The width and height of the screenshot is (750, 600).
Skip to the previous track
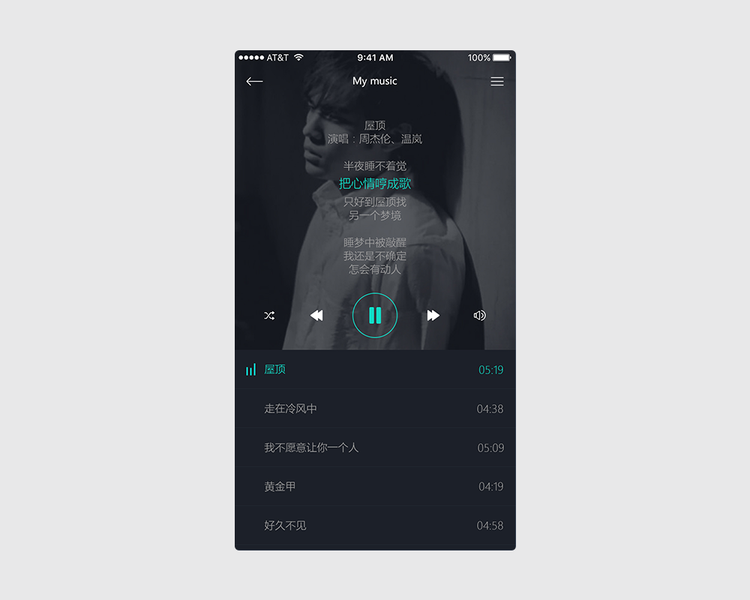tap(317, 315)
